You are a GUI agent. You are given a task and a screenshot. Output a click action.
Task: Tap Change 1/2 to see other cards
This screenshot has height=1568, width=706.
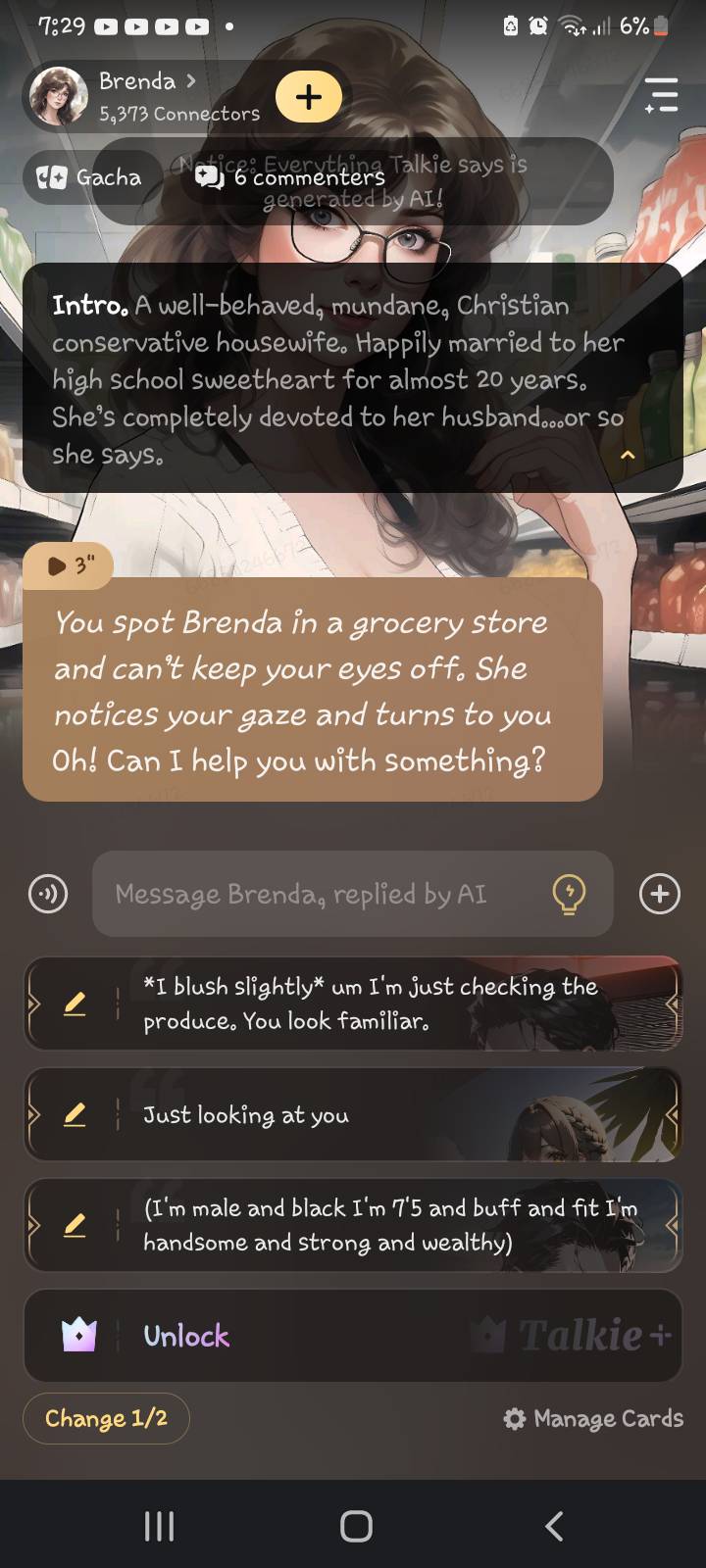point(106,1418)
